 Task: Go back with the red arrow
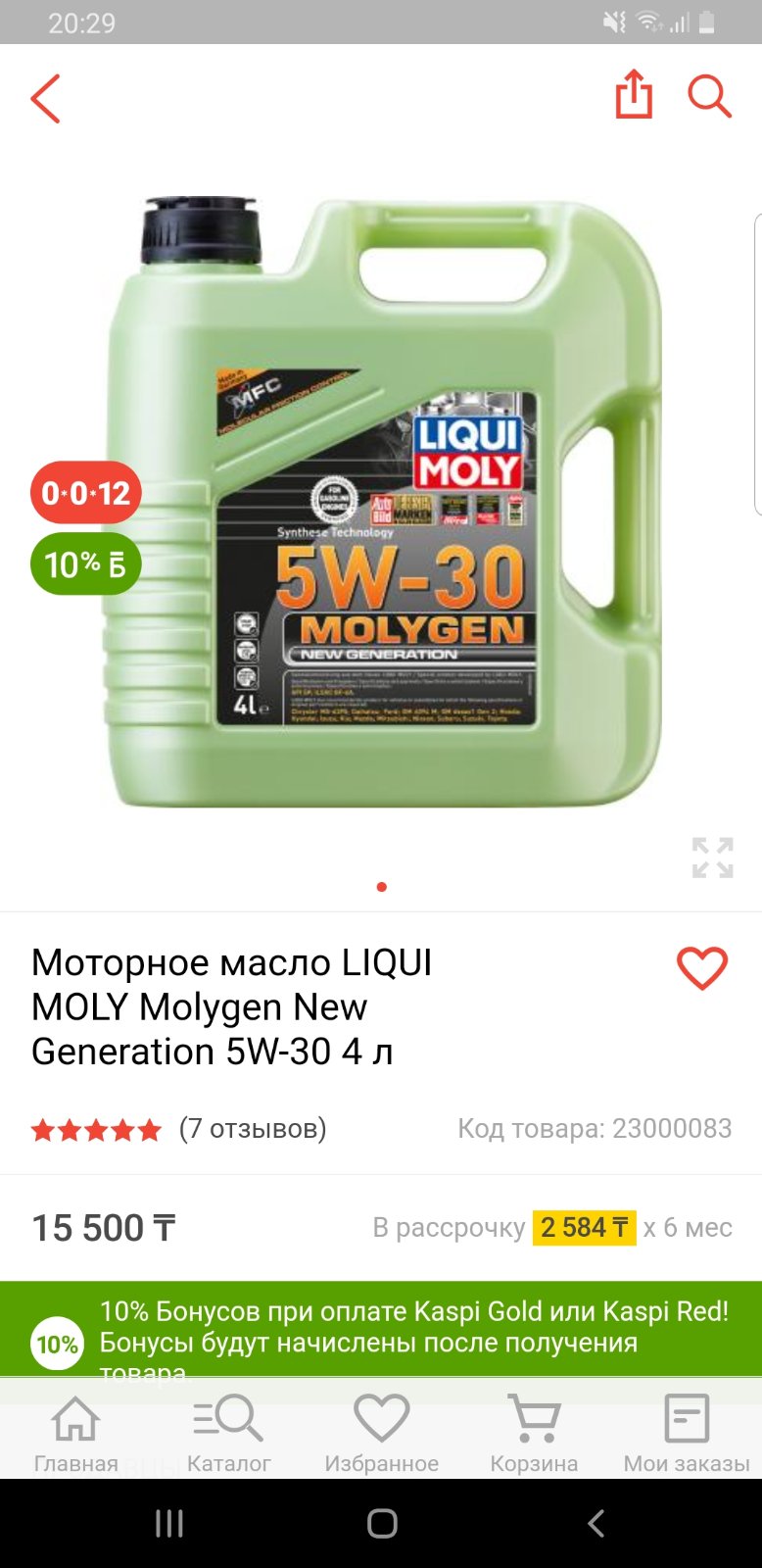pyautogui.click(x=45, y=98)
